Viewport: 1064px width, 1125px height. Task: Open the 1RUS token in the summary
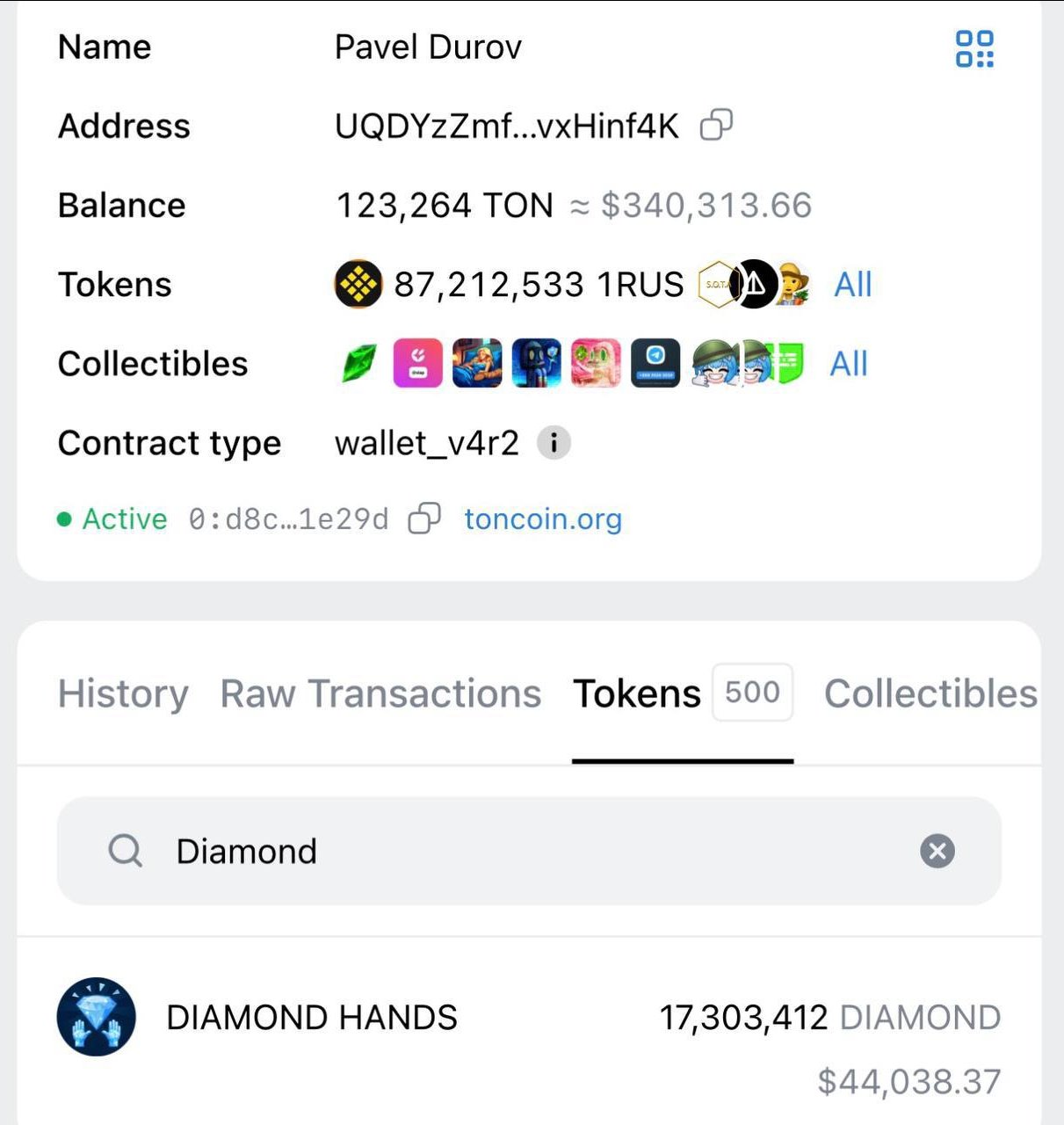tap(510, 285)
